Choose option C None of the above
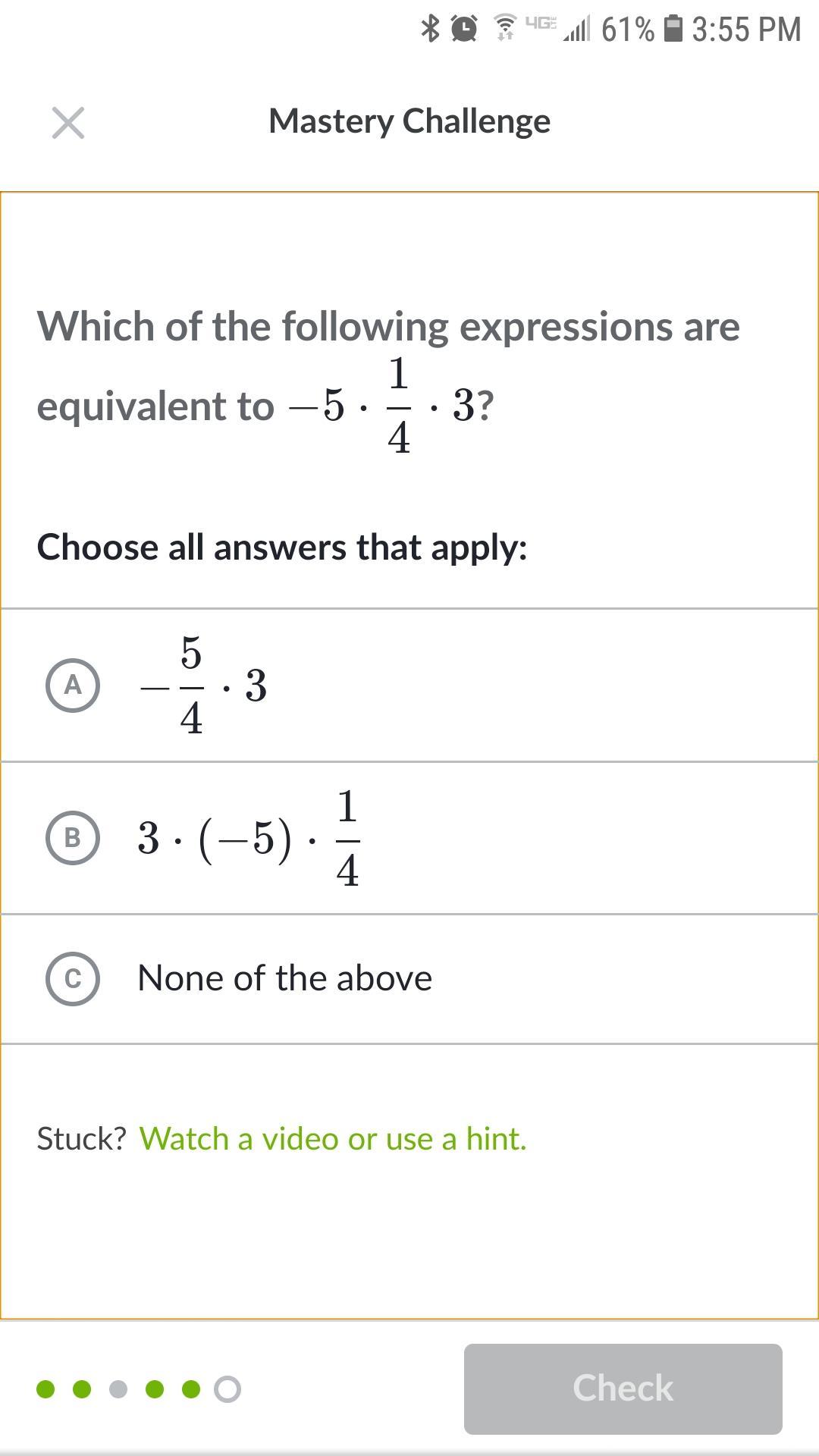Image resolution: width=819 pixels, height=1456 pixels. click(x=409, y=979)
